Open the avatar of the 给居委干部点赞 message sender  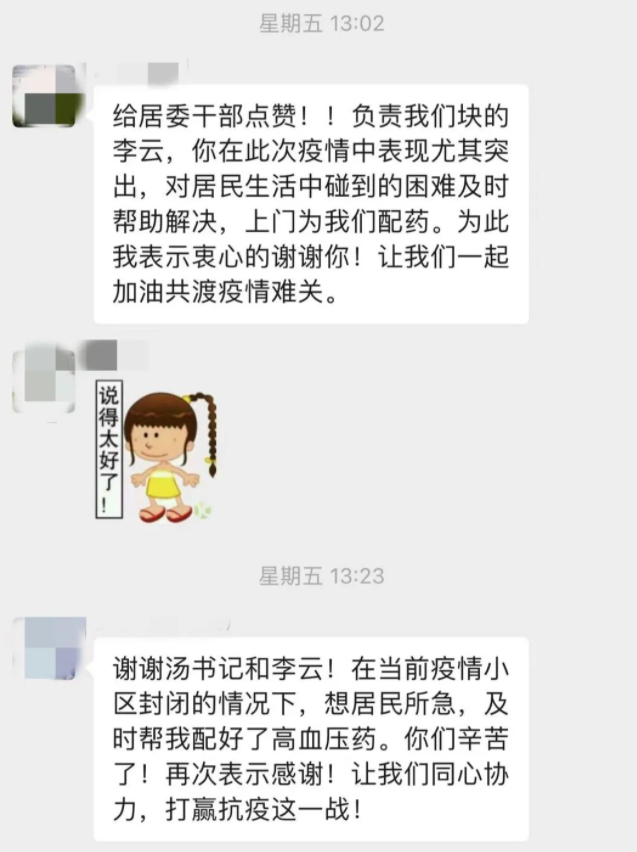pos(46,97)
